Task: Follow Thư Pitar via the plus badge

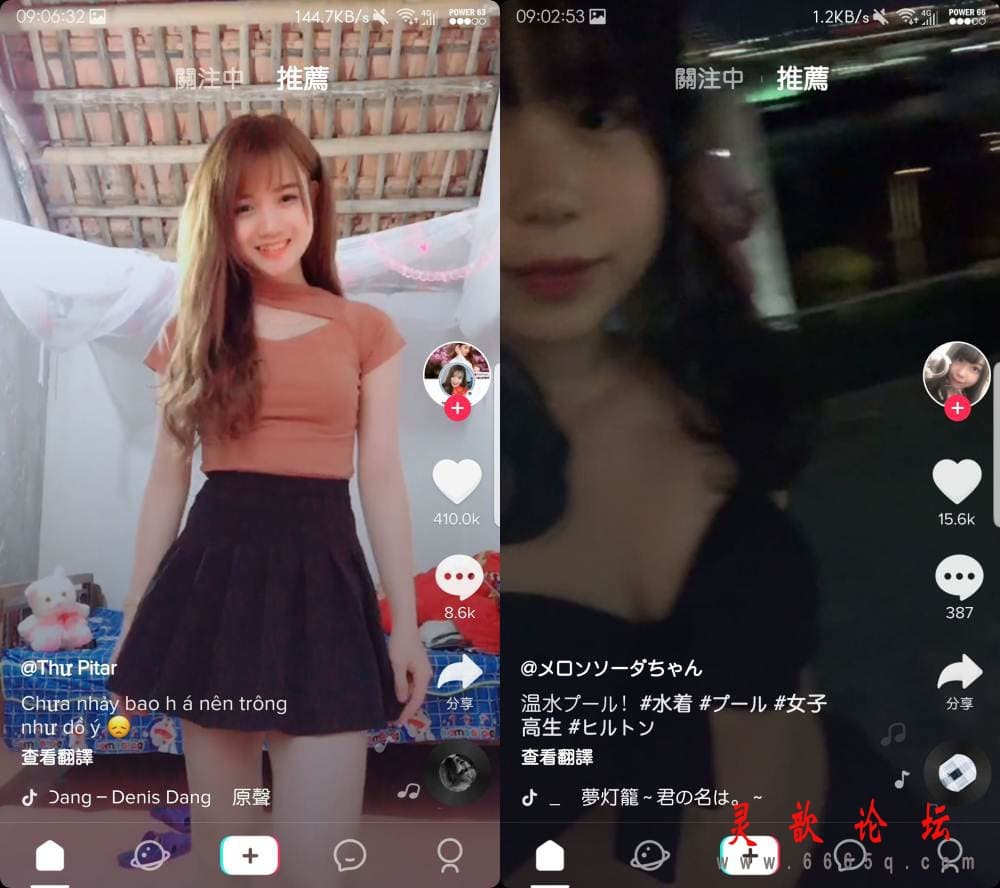Action: click(x=457, y=408)
